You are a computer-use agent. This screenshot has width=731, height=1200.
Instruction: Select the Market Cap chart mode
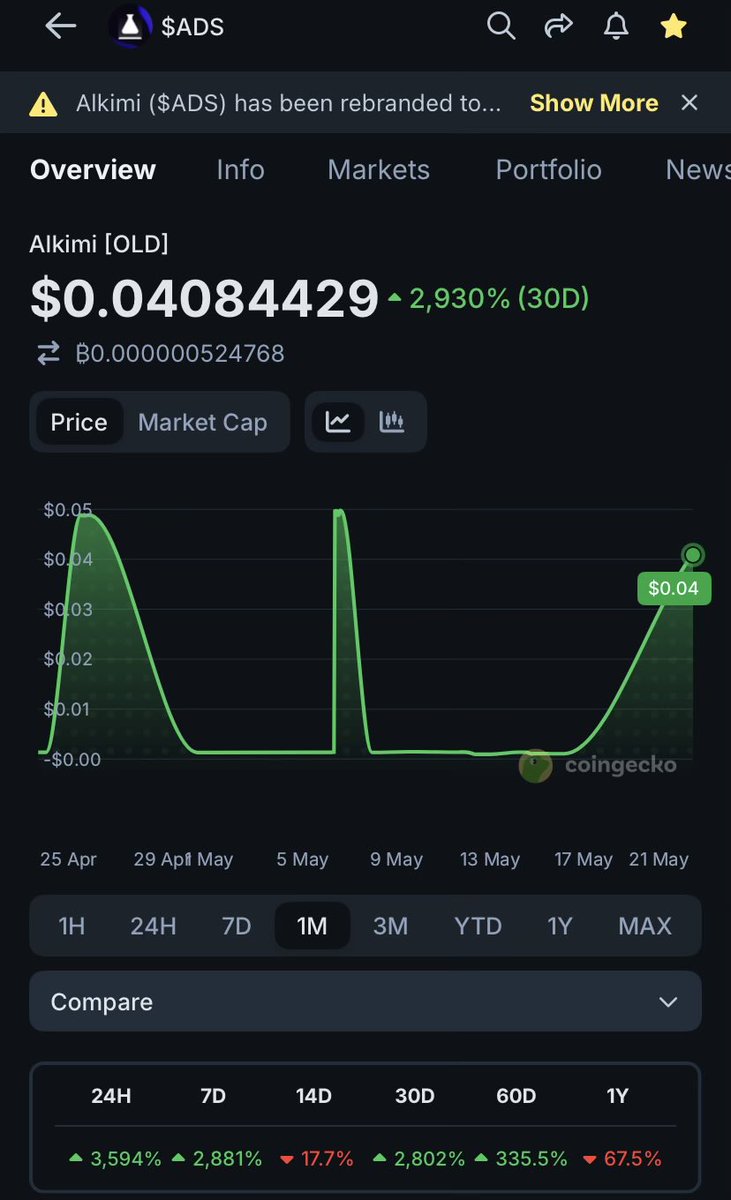(x=203, y=422)
